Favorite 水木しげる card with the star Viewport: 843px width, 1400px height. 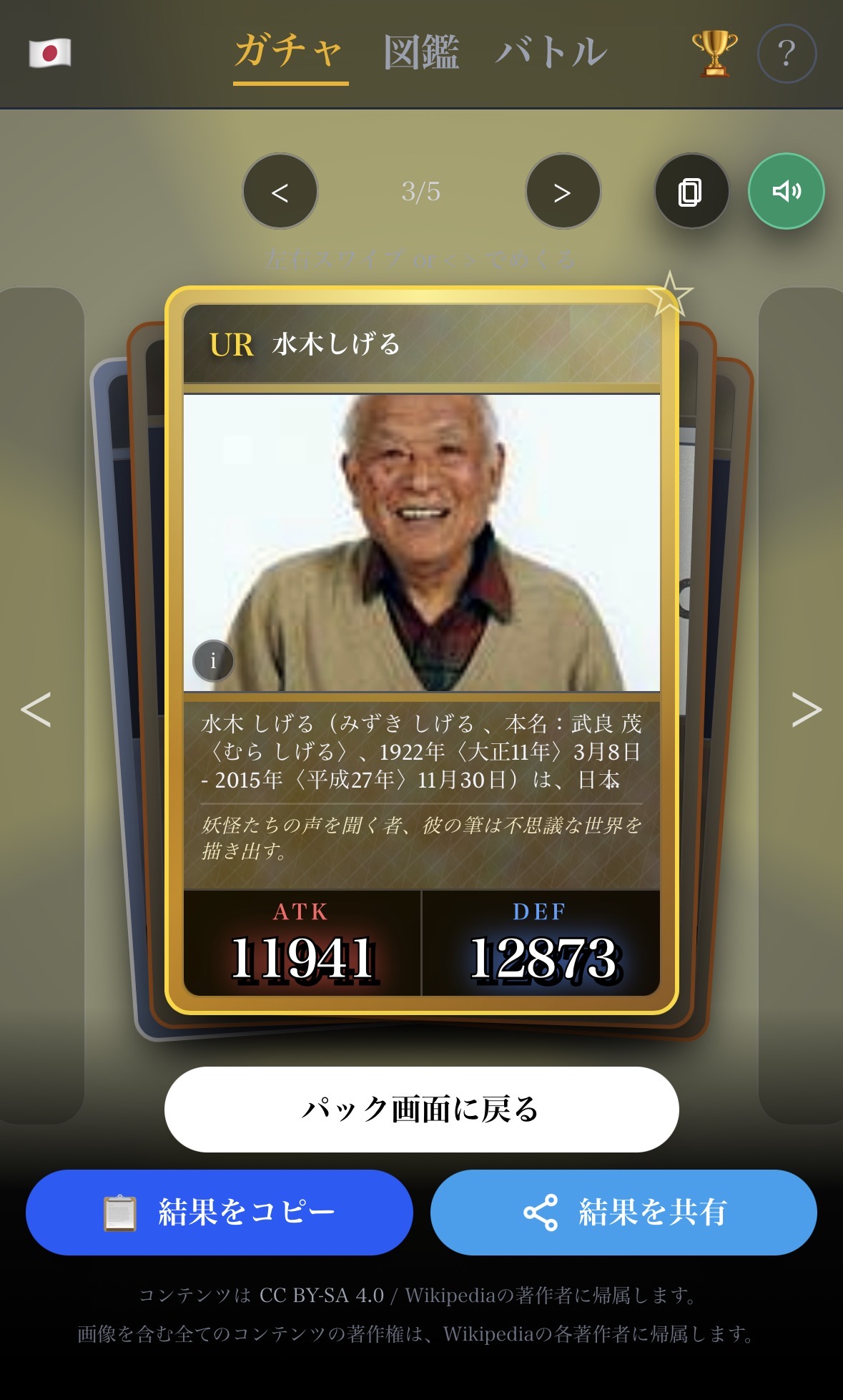click(669, 294)
